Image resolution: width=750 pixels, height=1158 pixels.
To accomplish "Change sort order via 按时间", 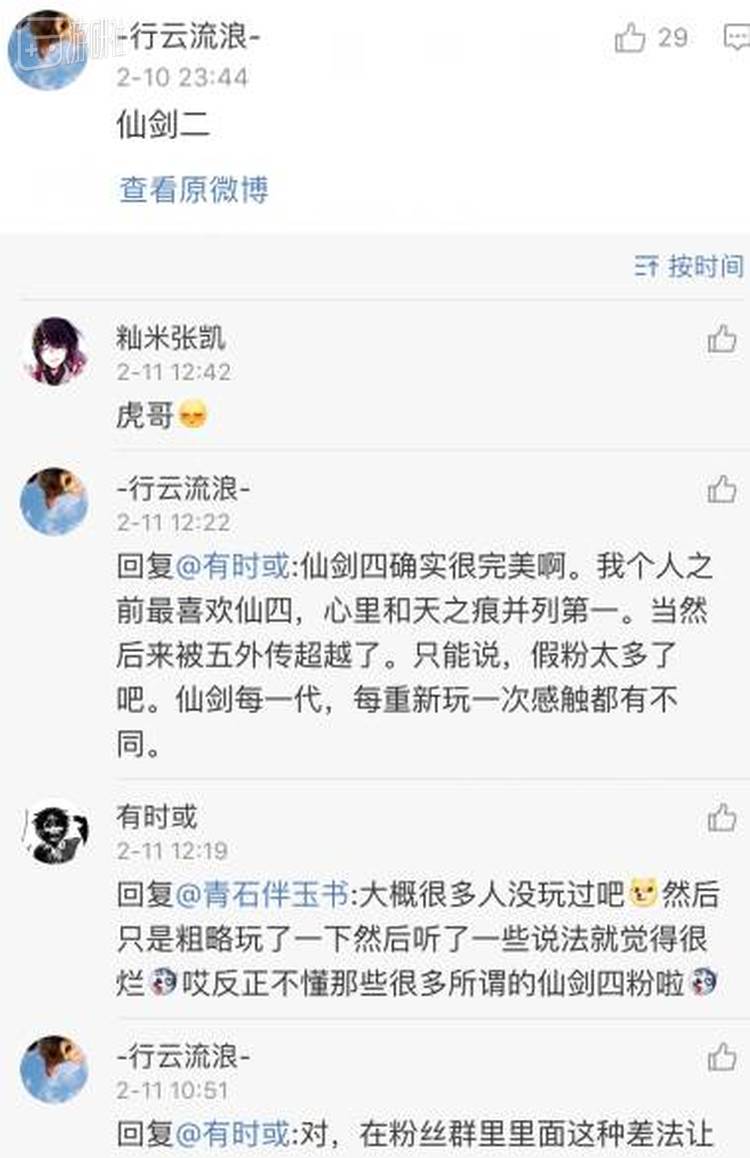I will tap(690, 266).
